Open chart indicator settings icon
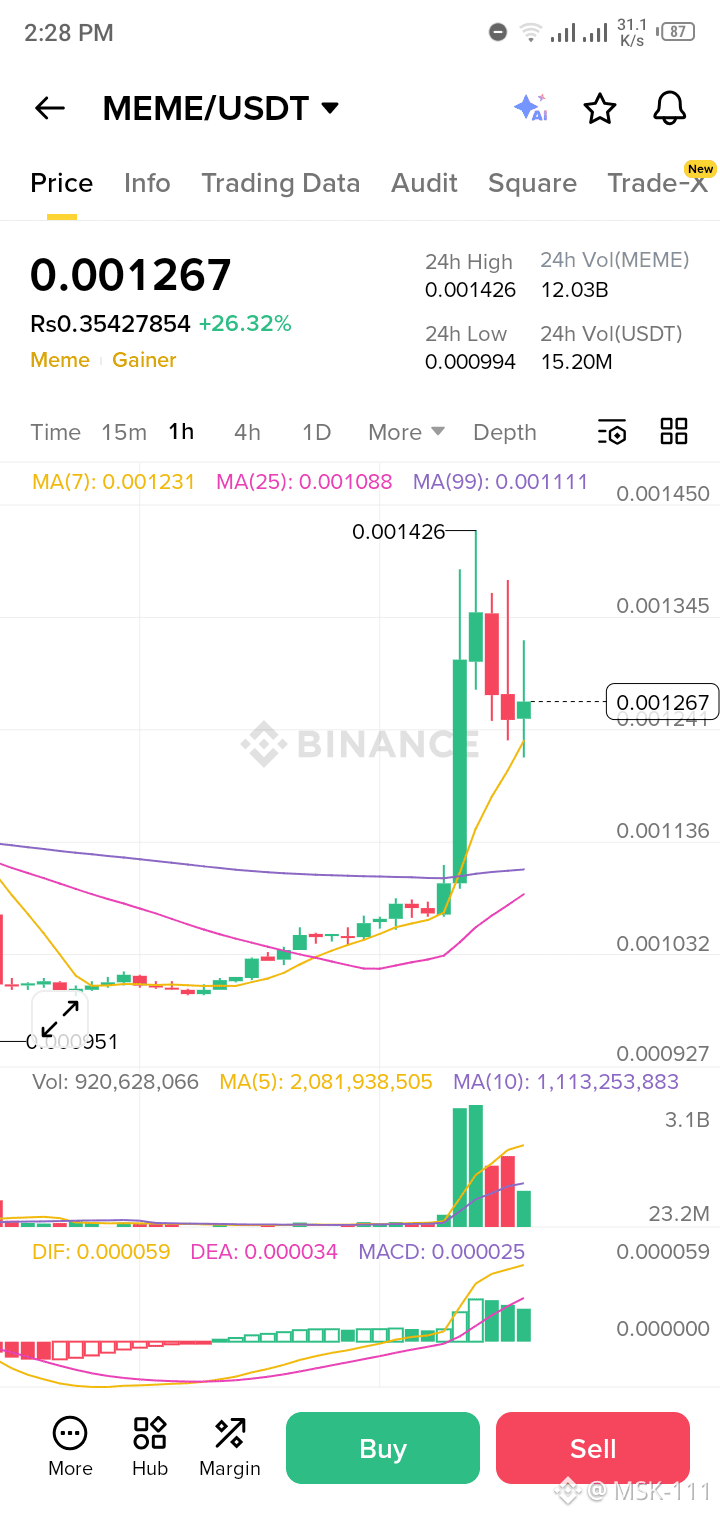The width and height of the screenshot is (720, 1516). [611, 432]
